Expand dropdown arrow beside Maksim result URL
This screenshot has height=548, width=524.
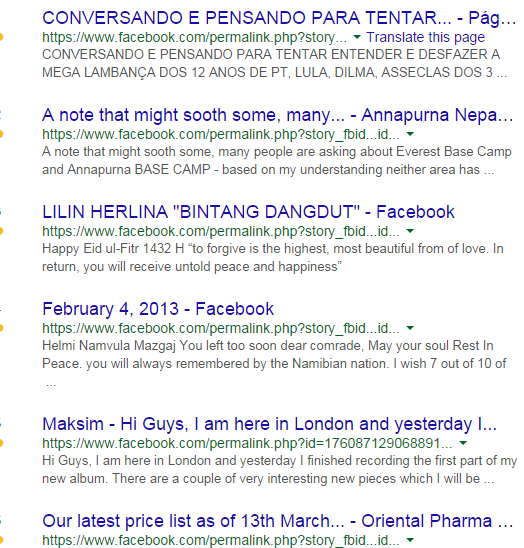click(463, 443)
